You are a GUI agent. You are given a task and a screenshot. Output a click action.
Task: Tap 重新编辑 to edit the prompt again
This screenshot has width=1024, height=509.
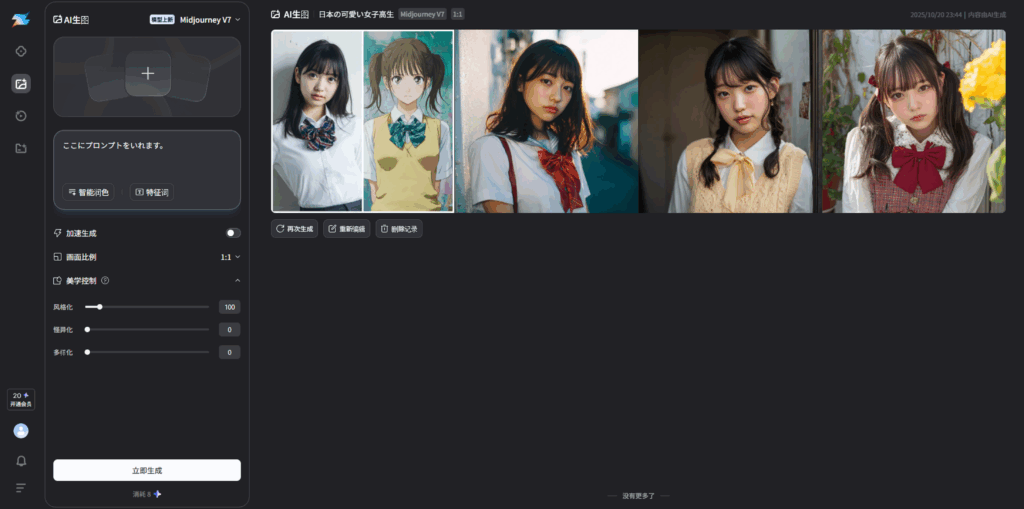click(347, 229)
